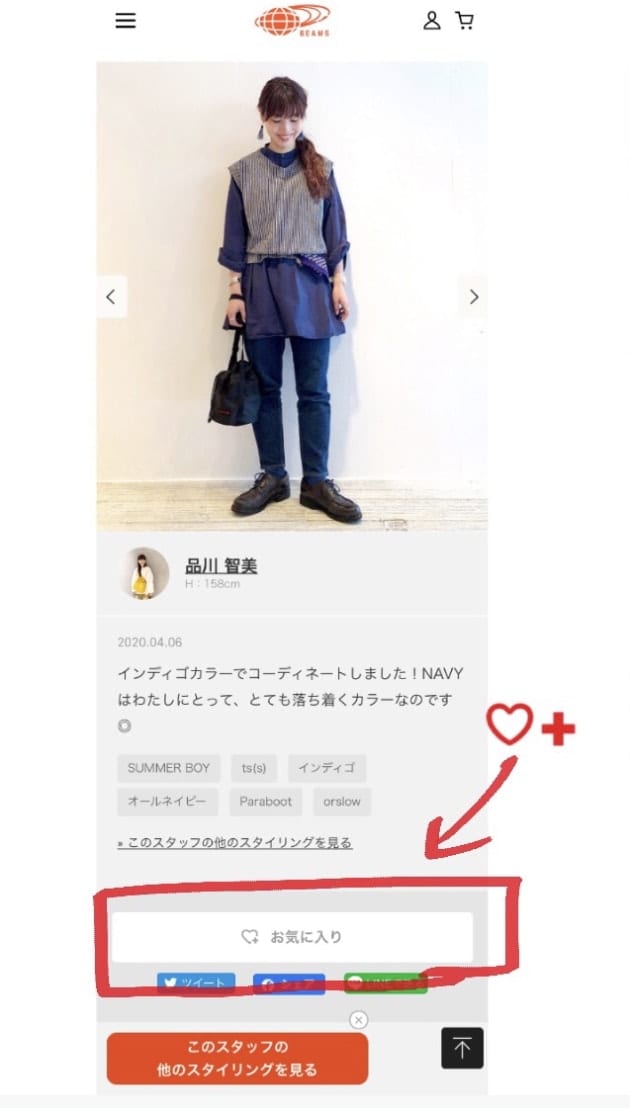630x1108 pixels.
Task: Share via the ツイート button
Action: click(x=196, y=983)
